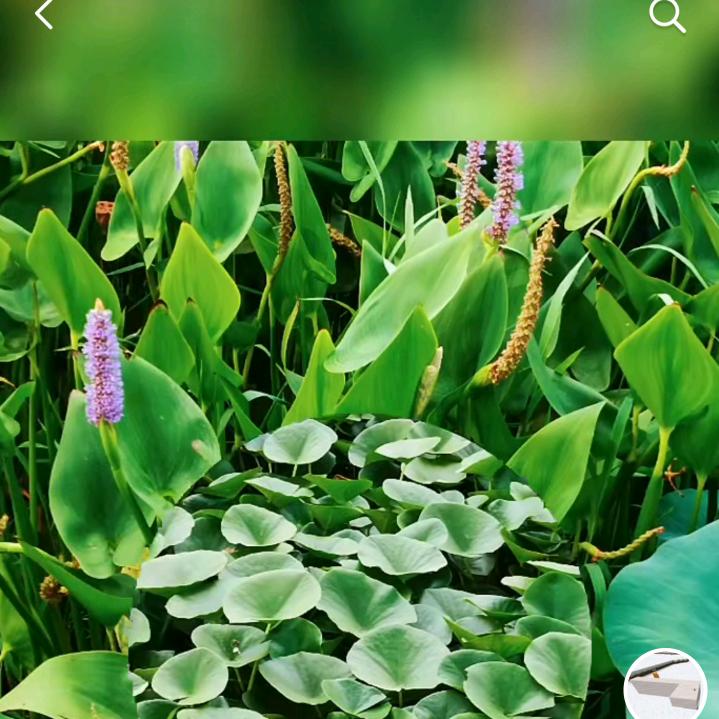Open search with the magnifier icon
The height and width of the screenshot is (719, 719).
667,15
